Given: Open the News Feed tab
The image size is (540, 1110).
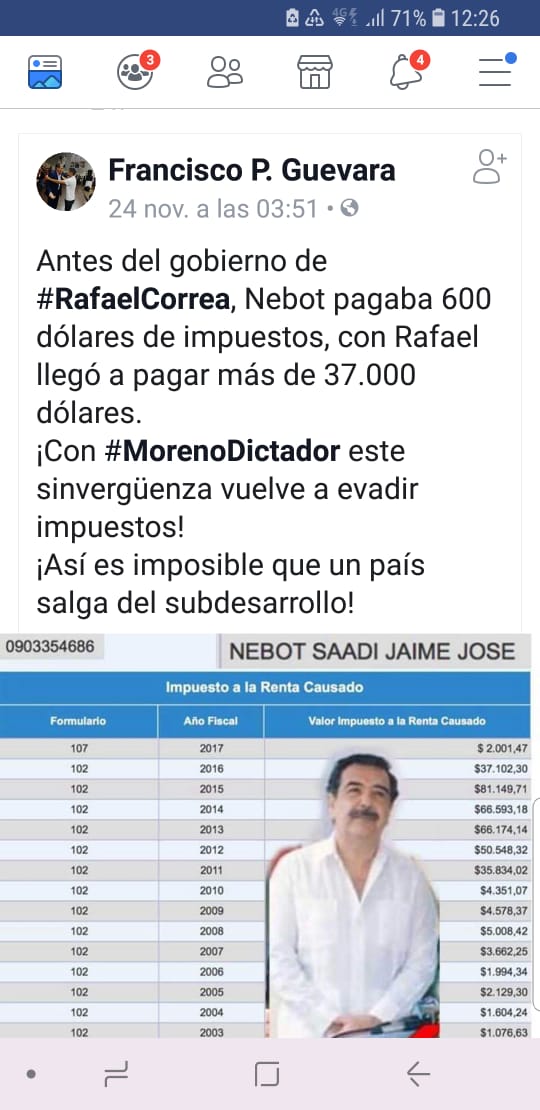Looking at the screenshot, I should click(45, 72).
